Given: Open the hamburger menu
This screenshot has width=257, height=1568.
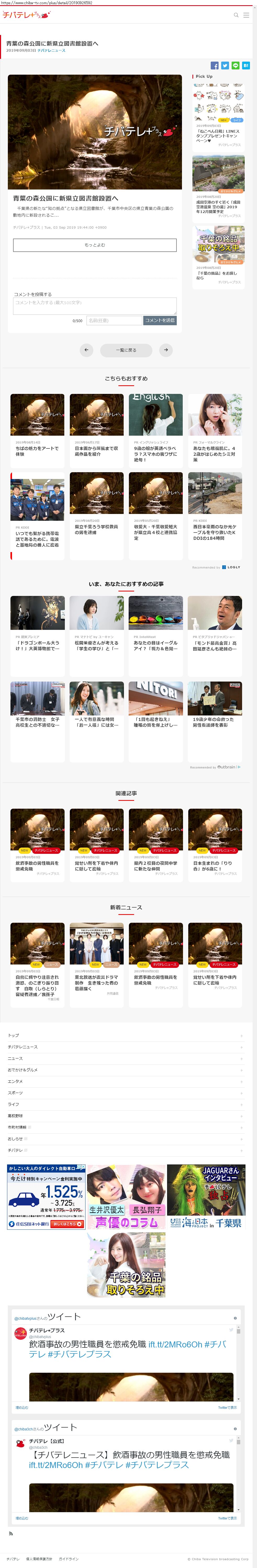Looking at the screenshot, I should click(x=246, y=15).
